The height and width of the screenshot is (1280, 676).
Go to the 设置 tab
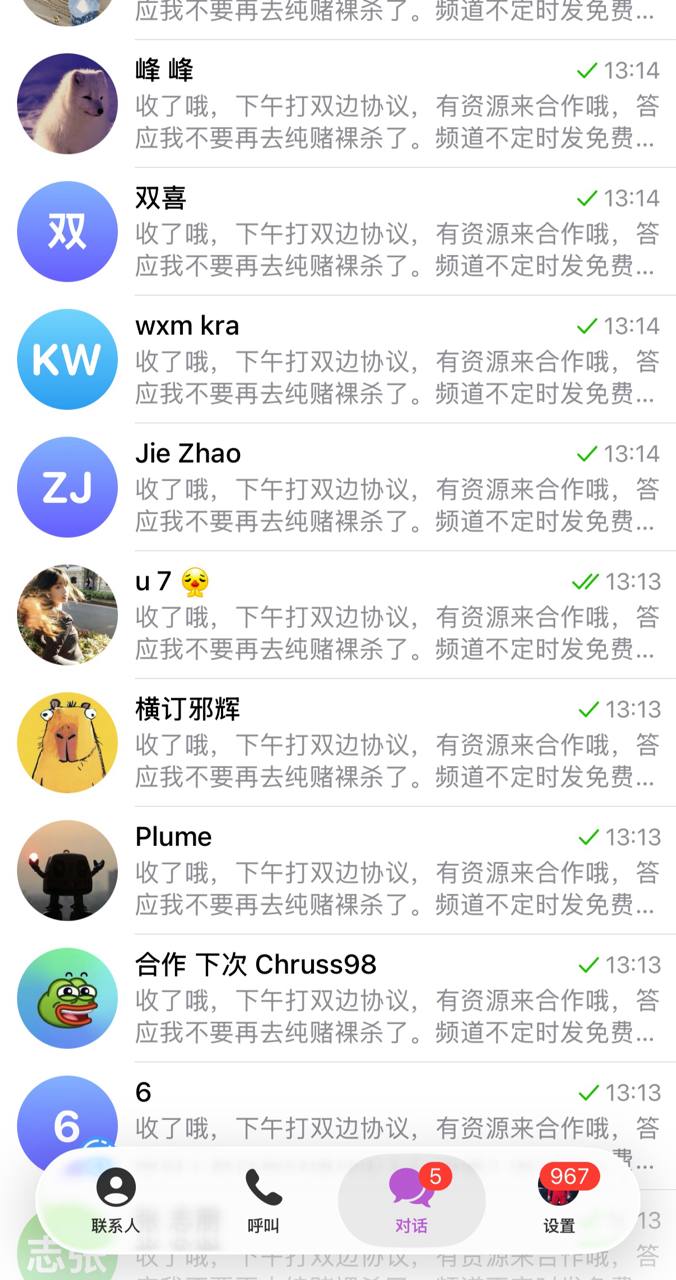tap(559, 1200)
